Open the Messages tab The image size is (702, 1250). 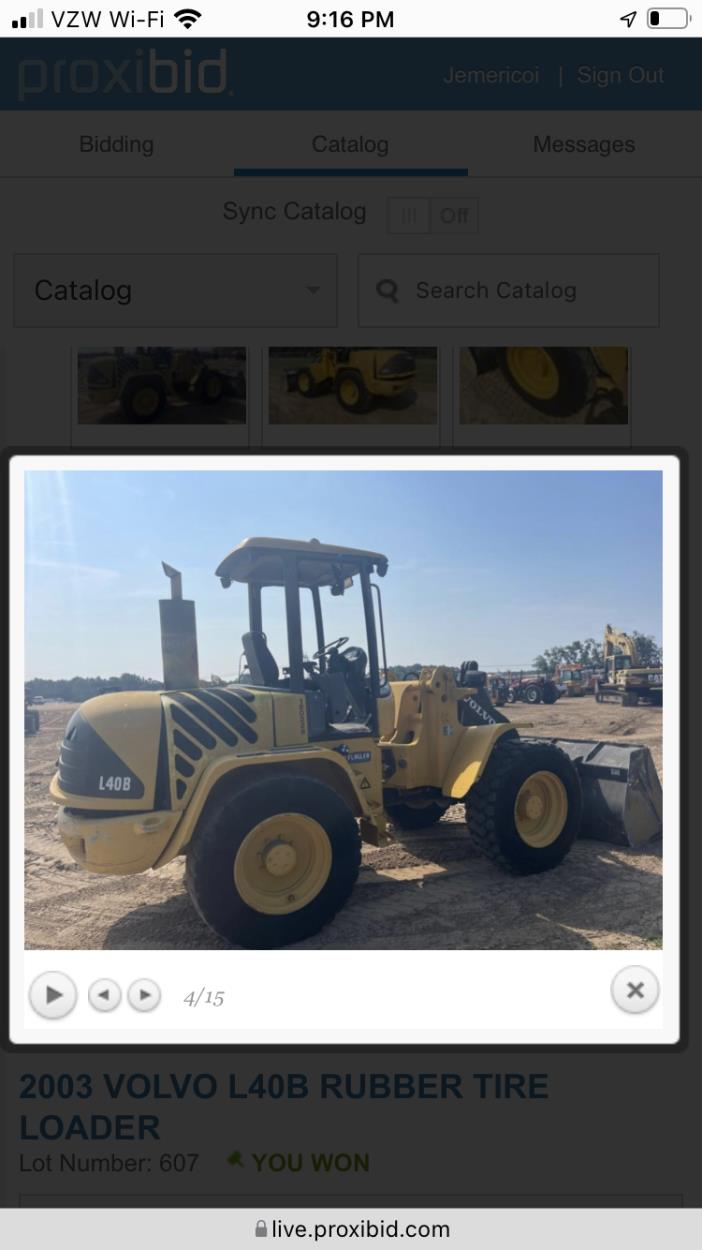(x=583, y=145)
